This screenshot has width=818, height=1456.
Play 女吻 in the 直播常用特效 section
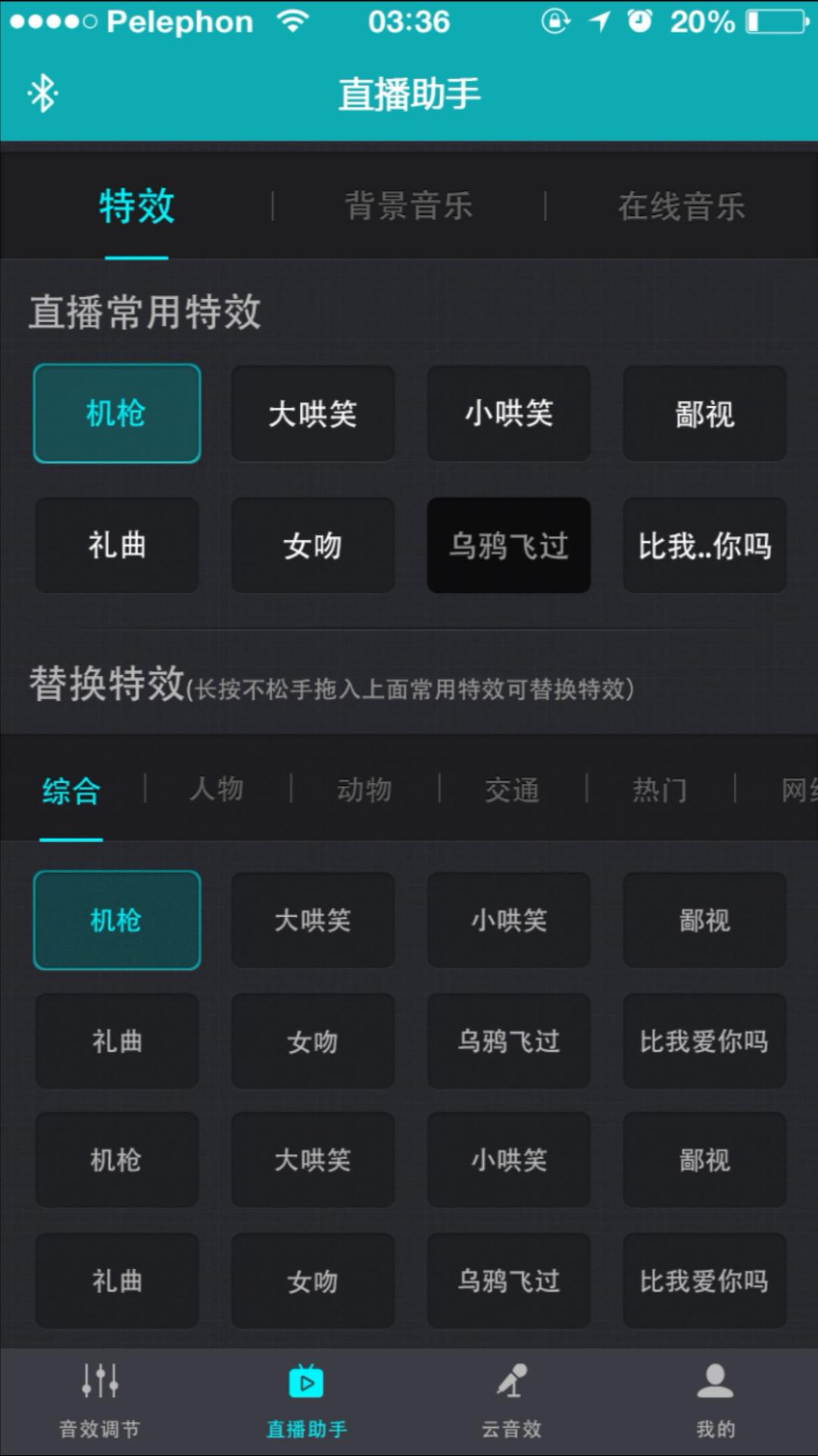(313, 545)
